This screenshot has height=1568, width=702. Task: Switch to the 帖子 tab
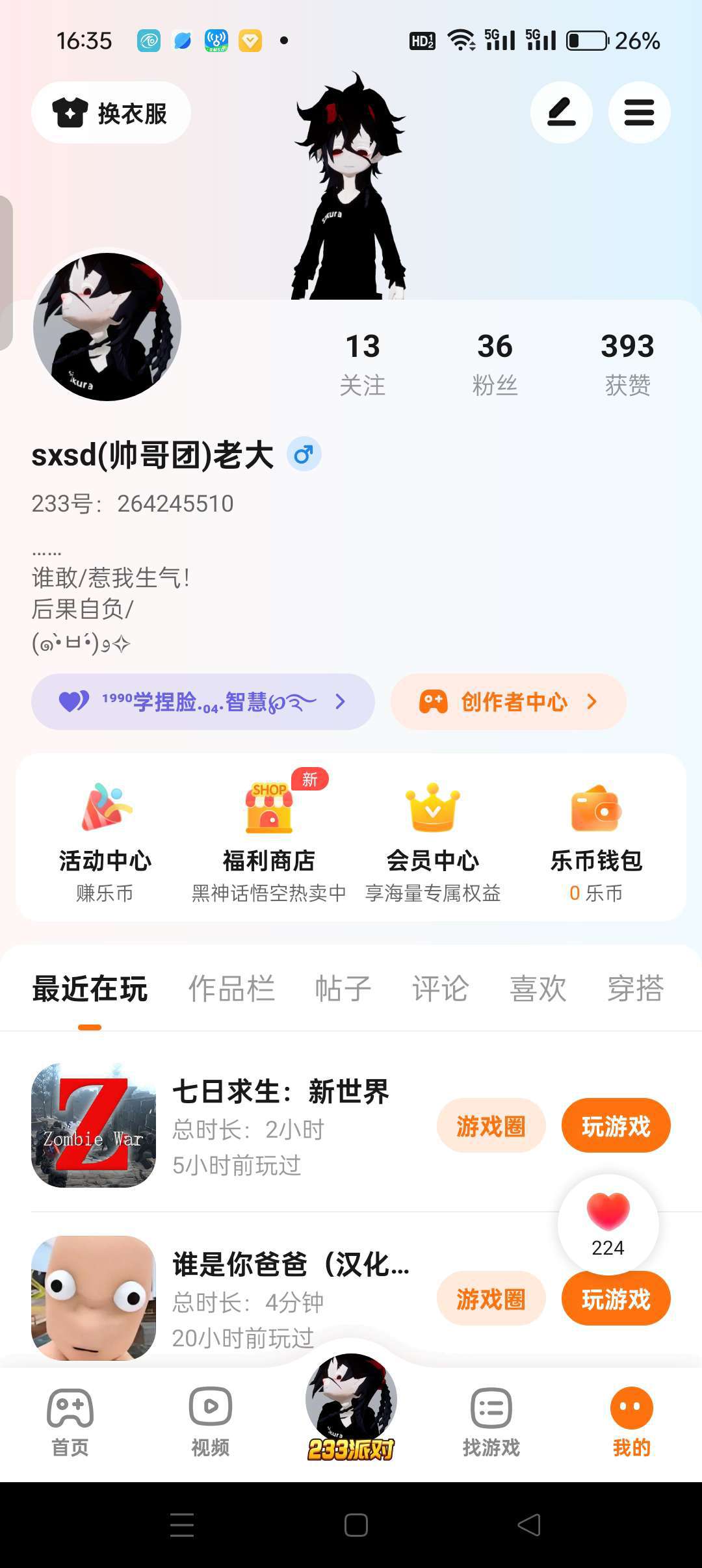coord(343,989)
